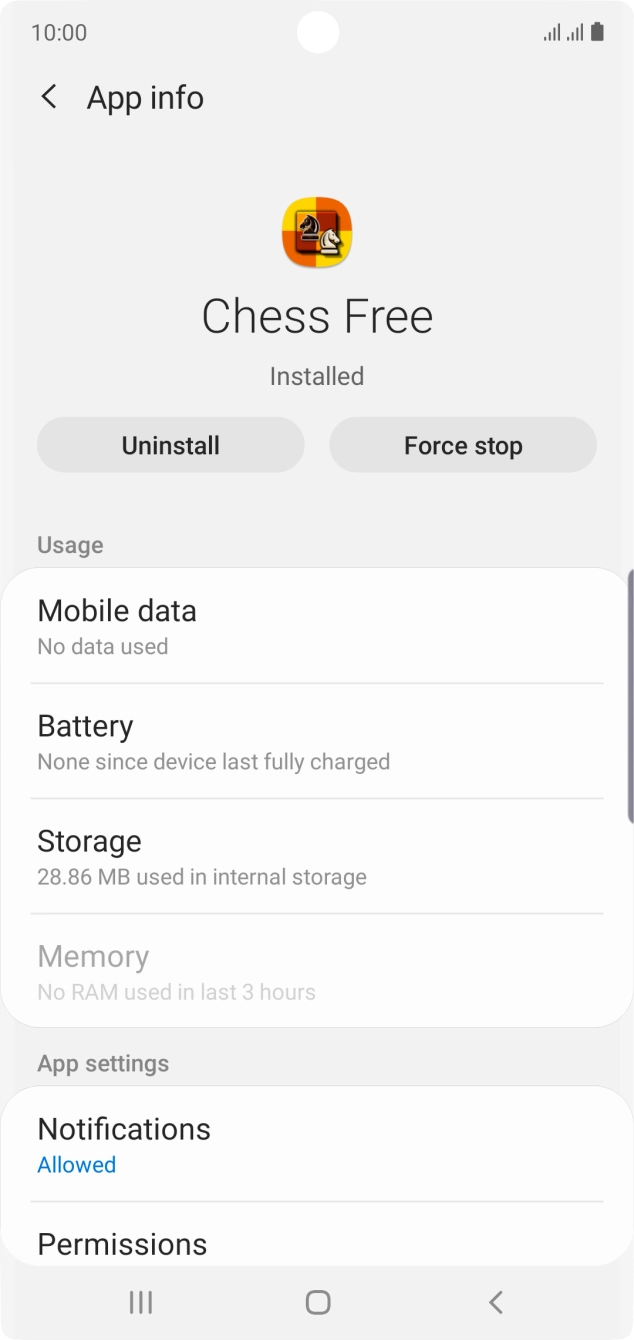Open app Permissions
The height and width of the screenshot is (1340, 634).
(317, 1236)
